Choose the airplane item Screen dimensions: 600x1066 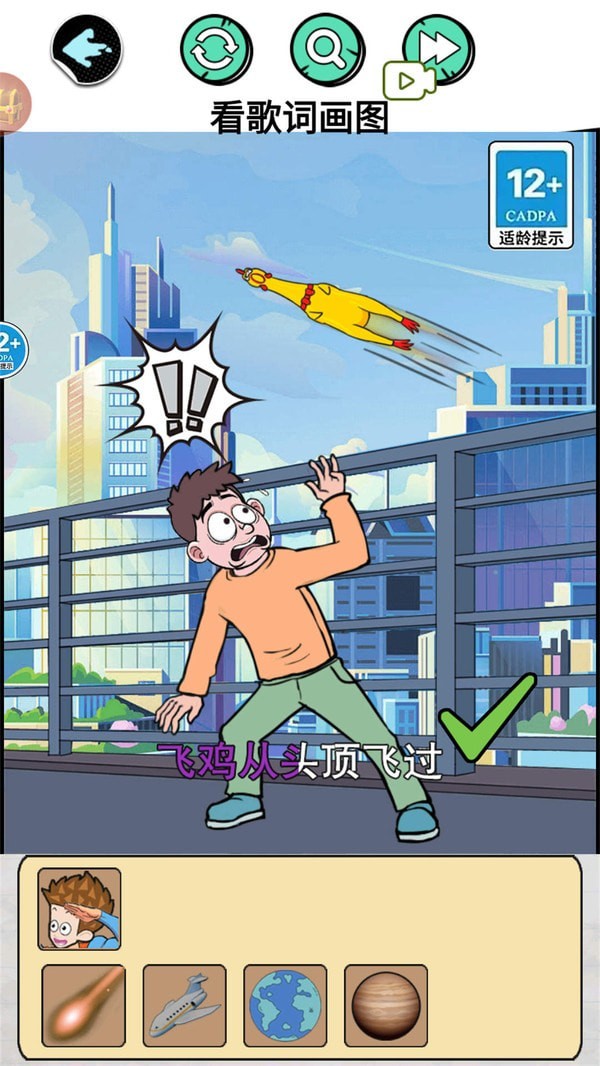[184, 1005]
